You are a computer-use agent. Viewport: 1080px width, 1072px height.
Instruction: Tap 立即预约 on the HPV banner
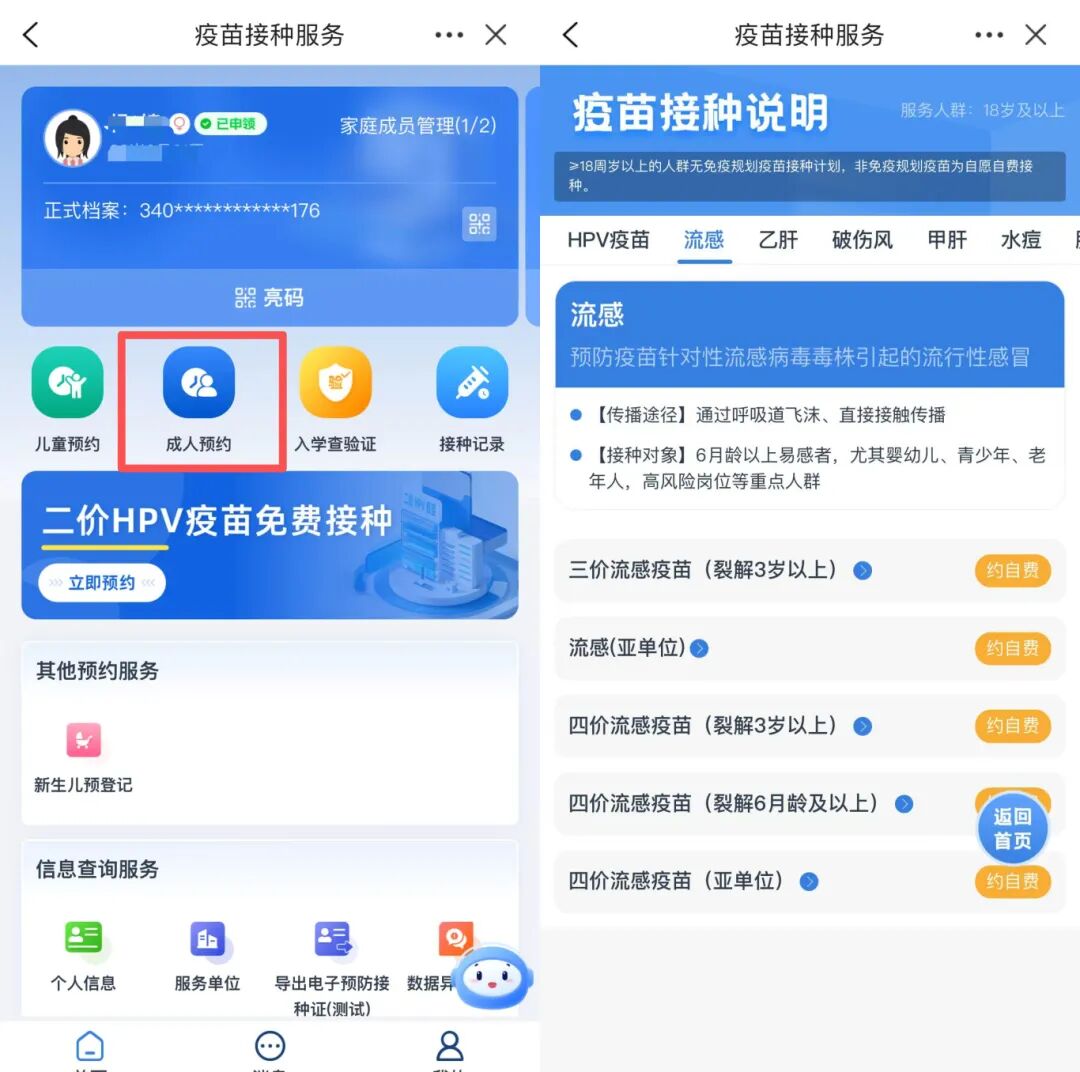click(x=101, y=582)
